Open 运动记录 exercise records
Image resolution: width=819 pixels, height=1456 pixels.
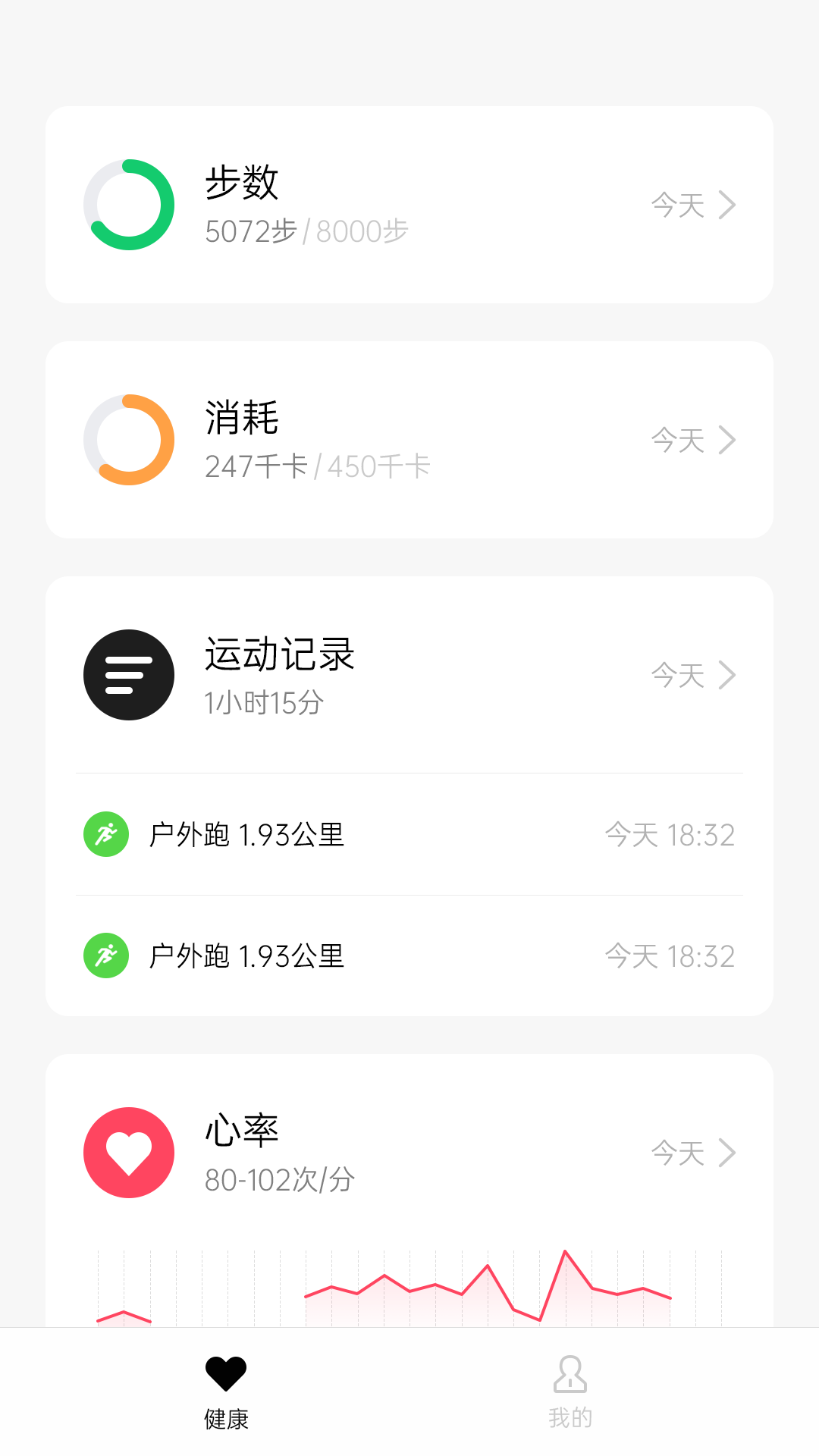[x=409, y=675]
